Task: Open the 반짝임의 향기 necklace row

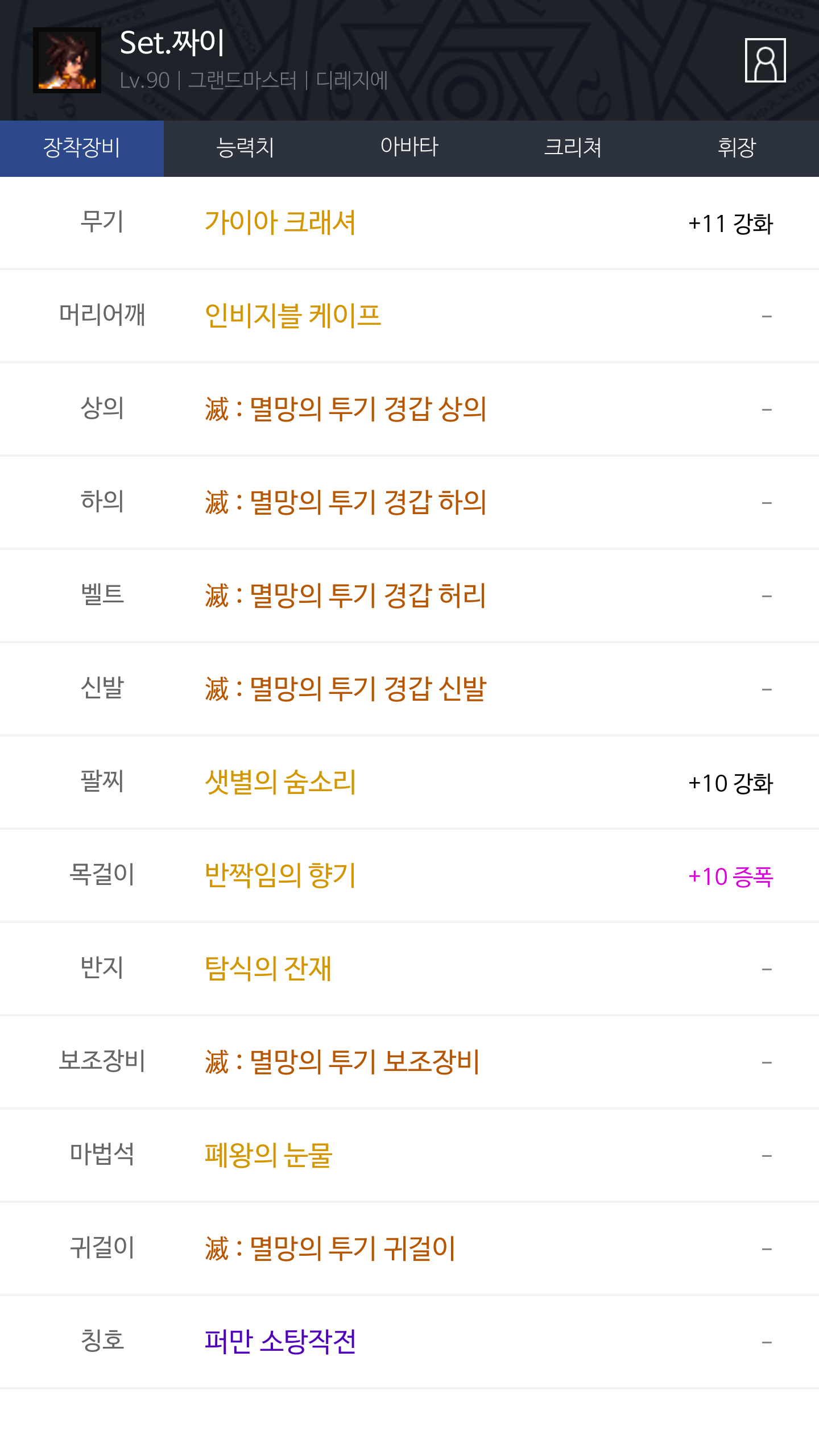Action: (x=409, y=876)
